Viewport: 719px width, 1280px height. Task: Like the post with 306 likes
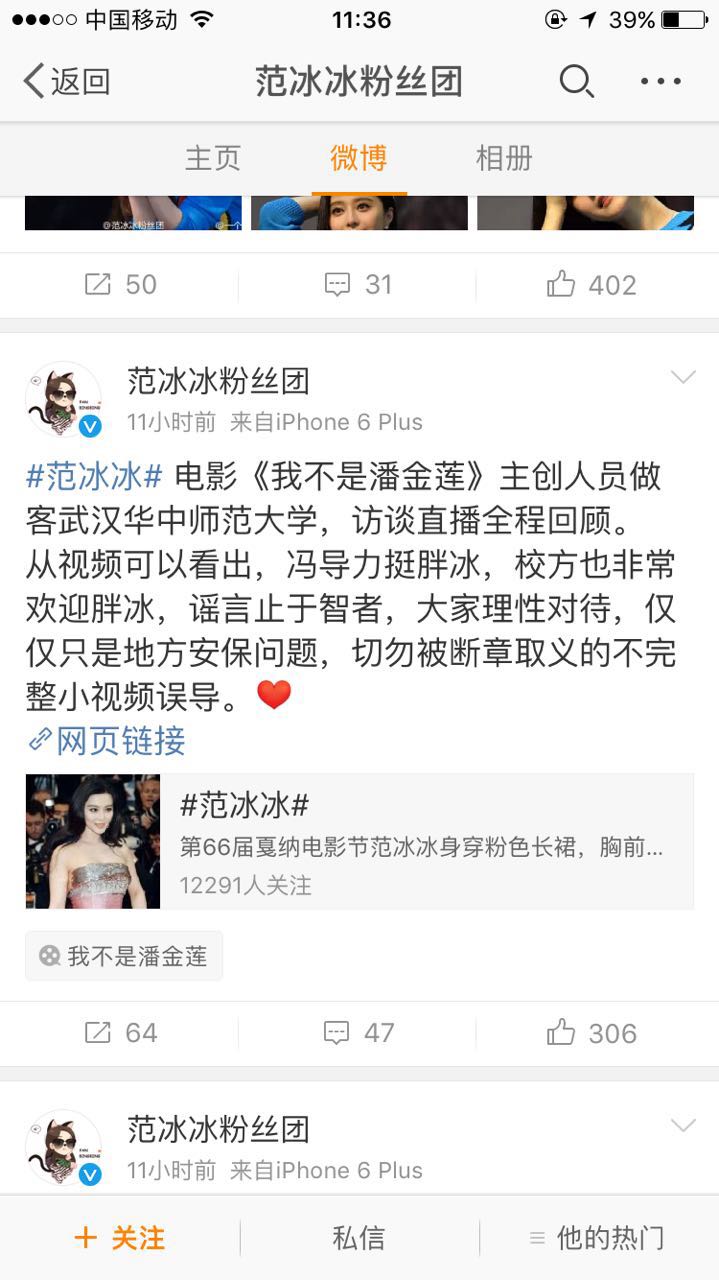[x=591, y=1033]
